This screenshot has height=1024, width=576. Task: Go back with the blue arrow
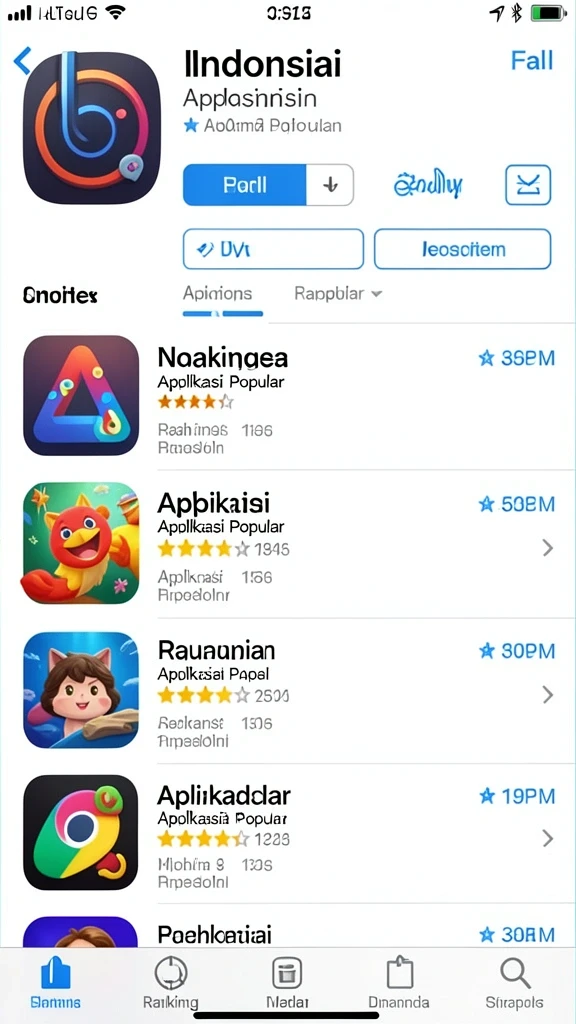tap(22, 60)
